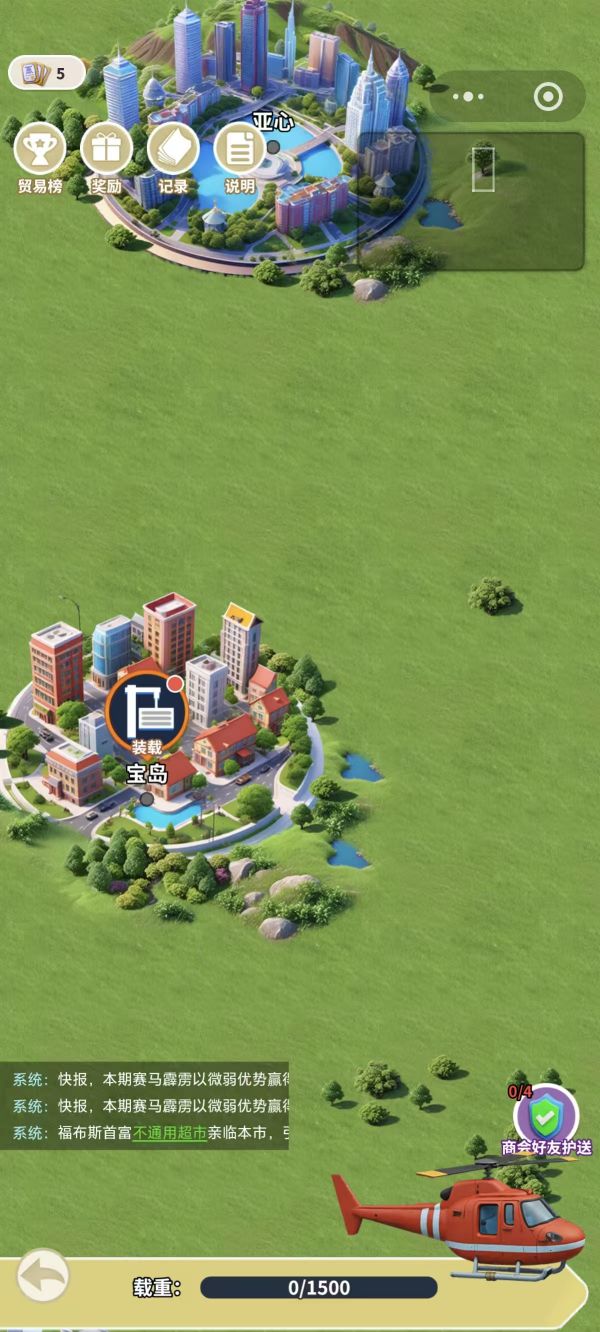Open the mini program more menu
The width and height of the screenshot is (600, 1332).
(x=467, y=97)
